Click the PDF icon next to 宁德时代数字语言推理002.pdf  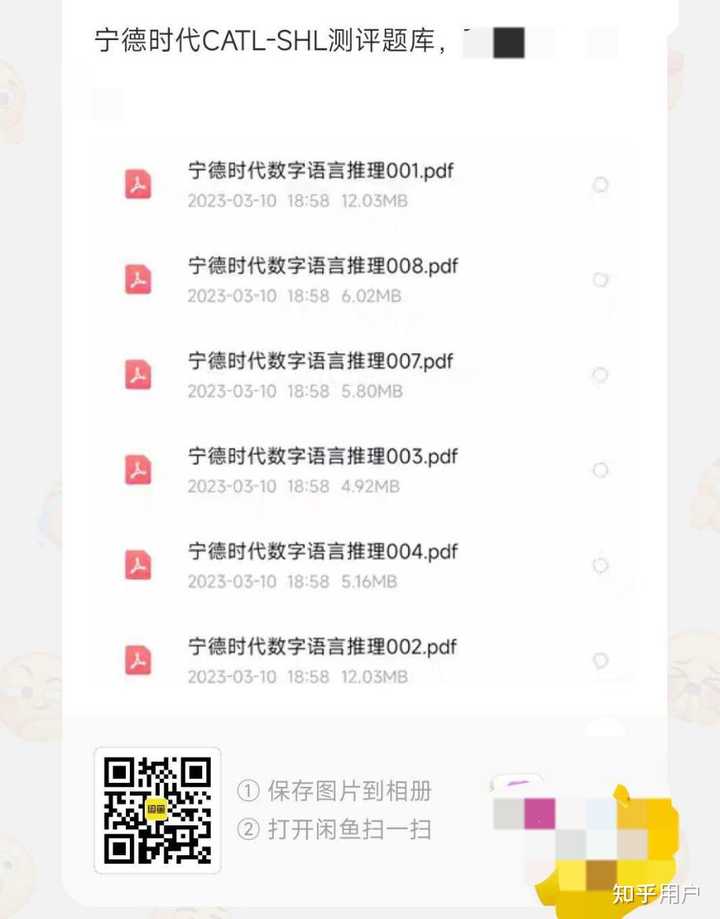pos(138,660)
